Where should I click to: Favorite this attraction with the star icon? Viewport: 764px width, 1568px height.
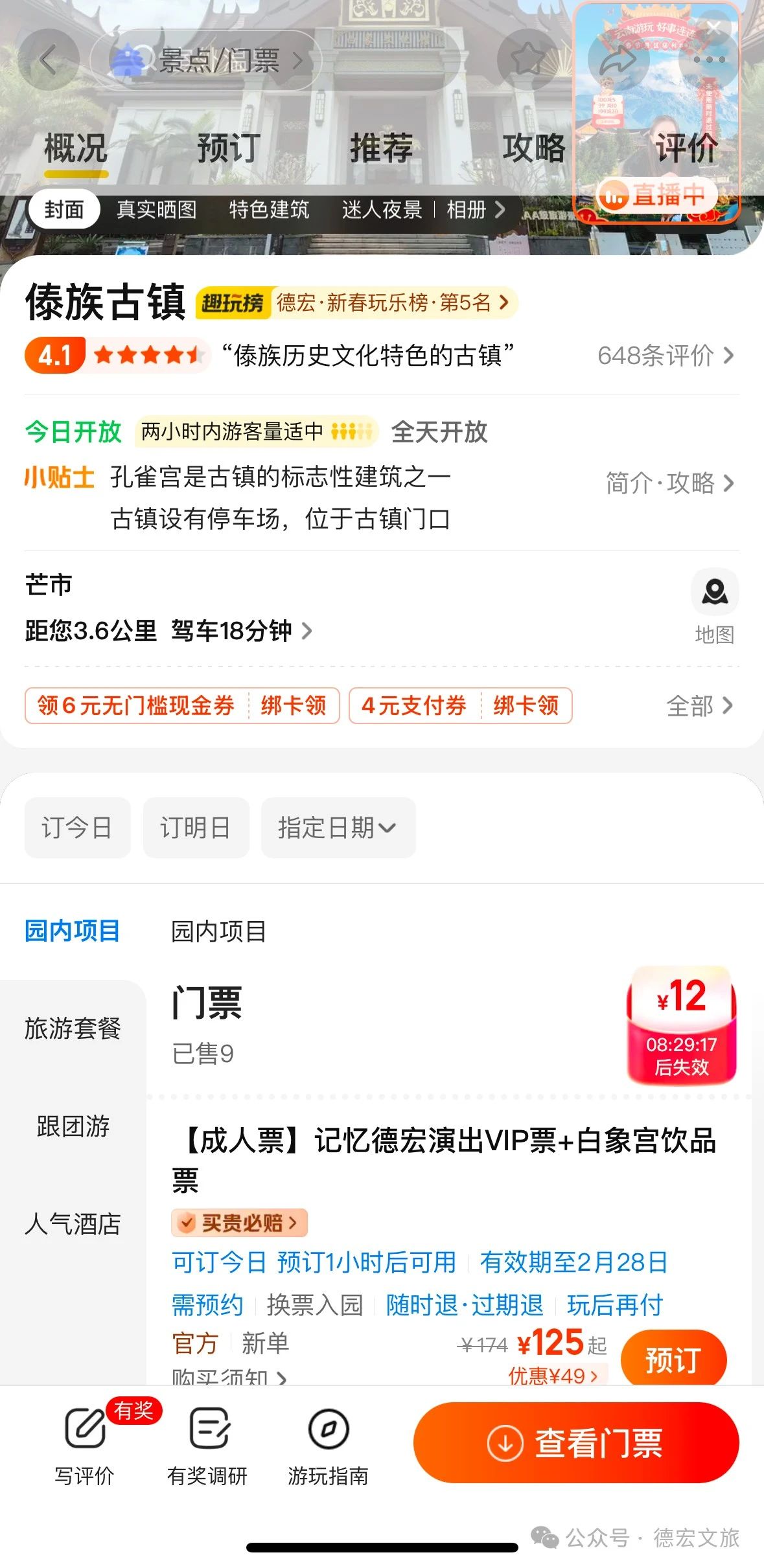pos(528,60)
